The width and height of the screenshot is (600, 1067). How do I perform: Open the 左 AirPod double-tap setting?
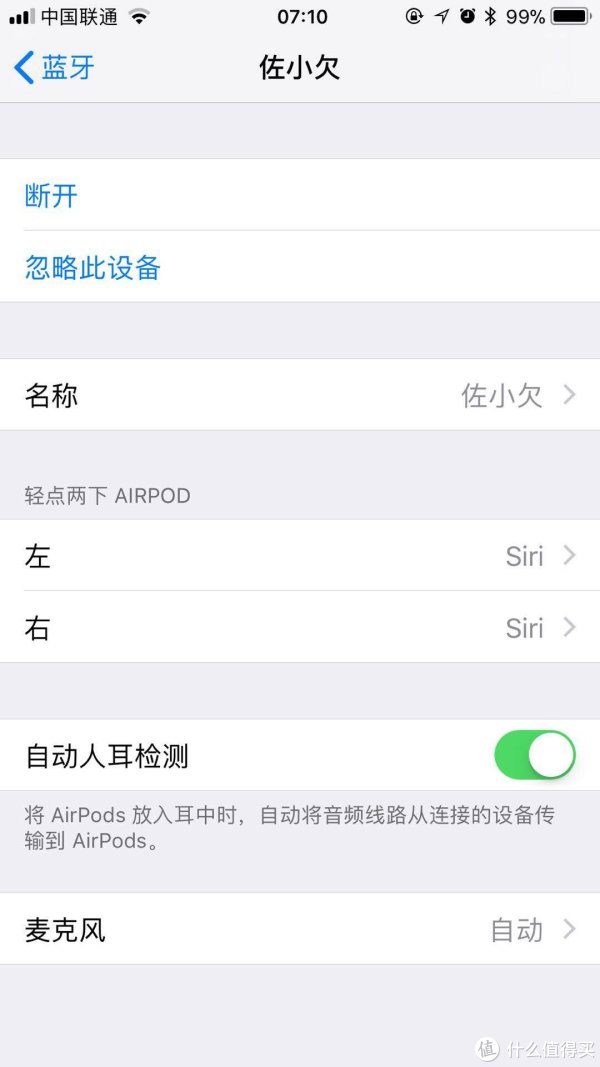point(300,556)
